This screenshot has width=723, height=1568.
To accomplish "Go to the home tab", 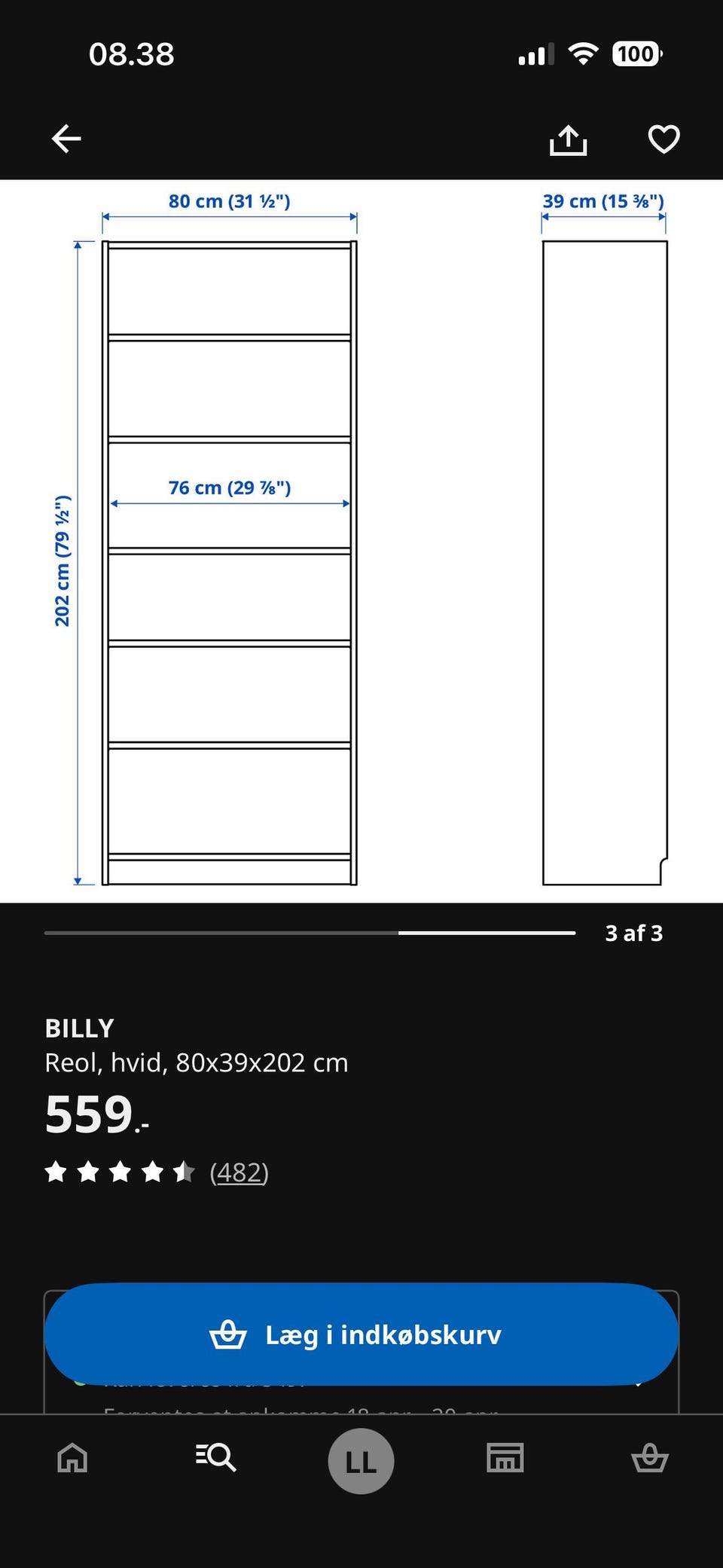I will click(x=72, y=1457).
